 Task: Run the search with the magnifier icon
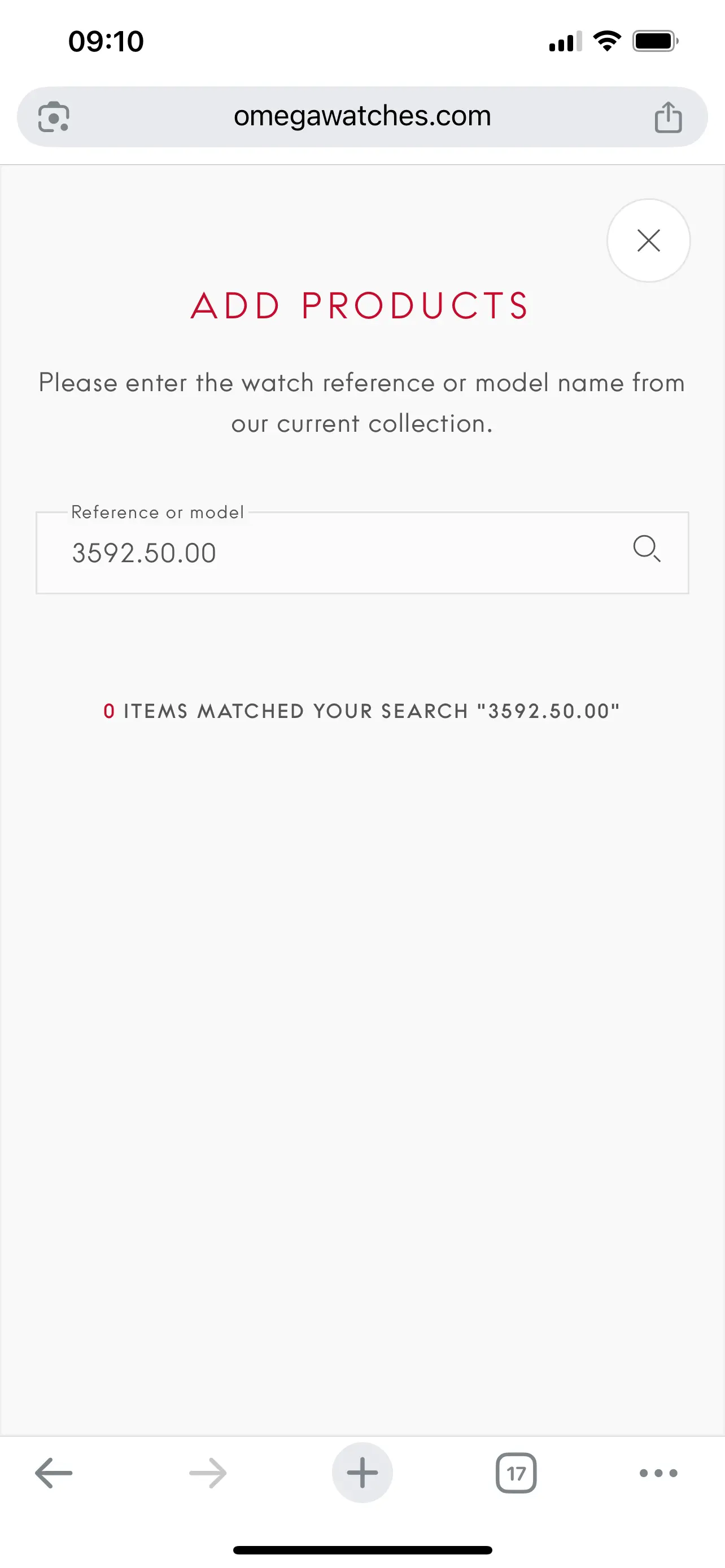pyautogui.click(x=647, y=549)
